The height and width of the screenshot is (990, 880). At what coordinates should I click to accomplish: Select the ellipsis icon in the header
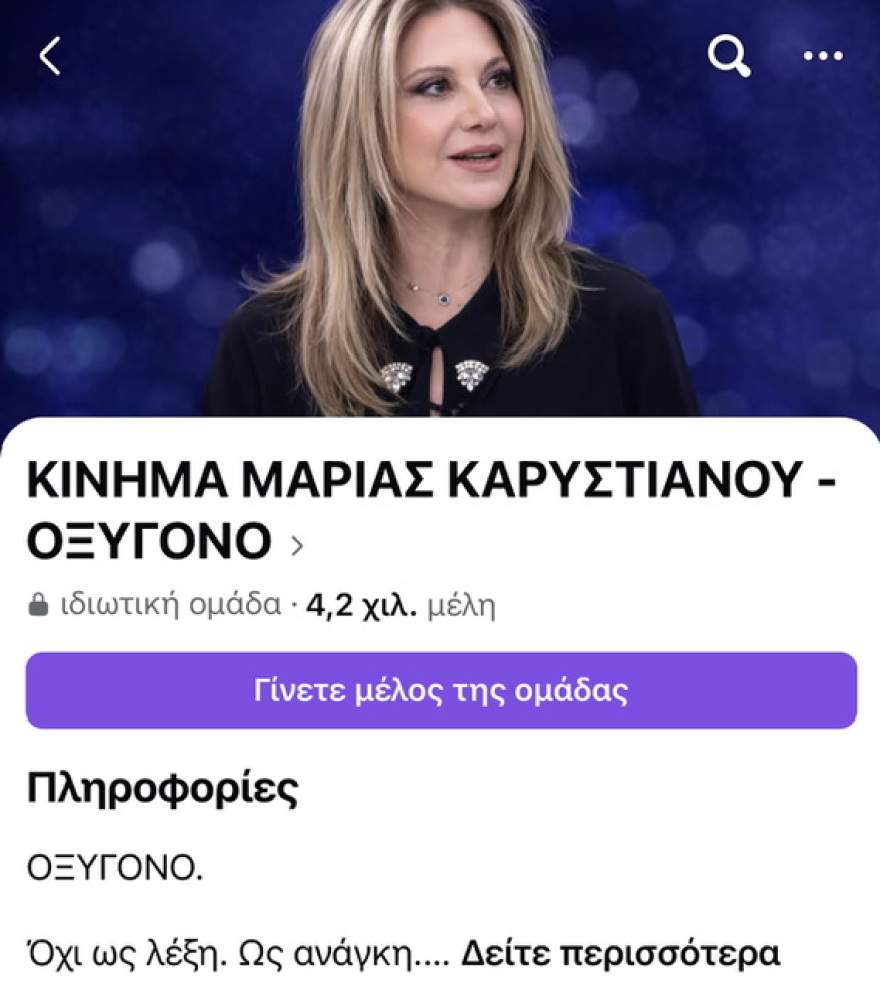point(824,56)
